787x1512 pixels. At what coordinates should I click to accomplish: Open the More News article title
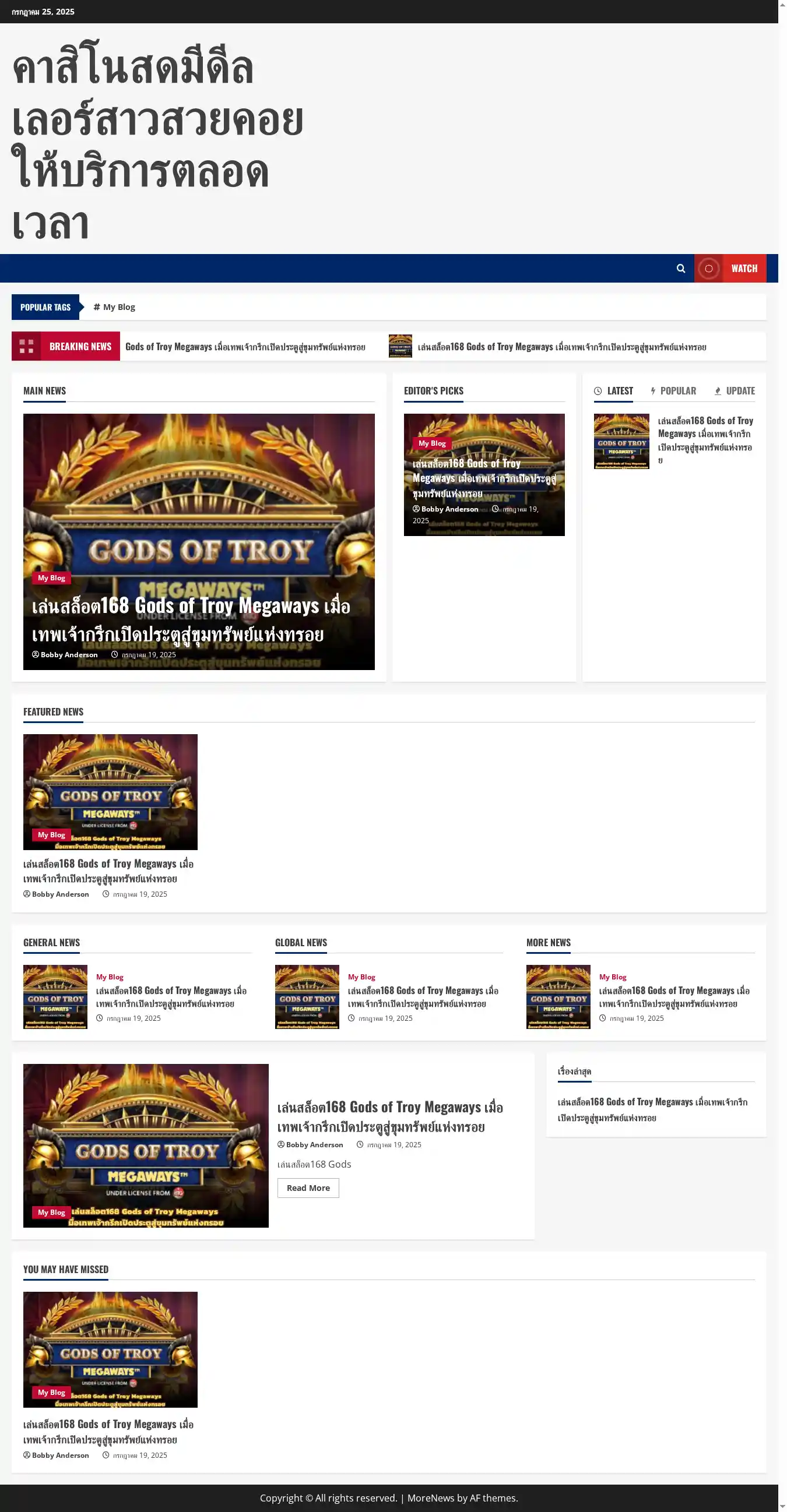coord(674,997)
